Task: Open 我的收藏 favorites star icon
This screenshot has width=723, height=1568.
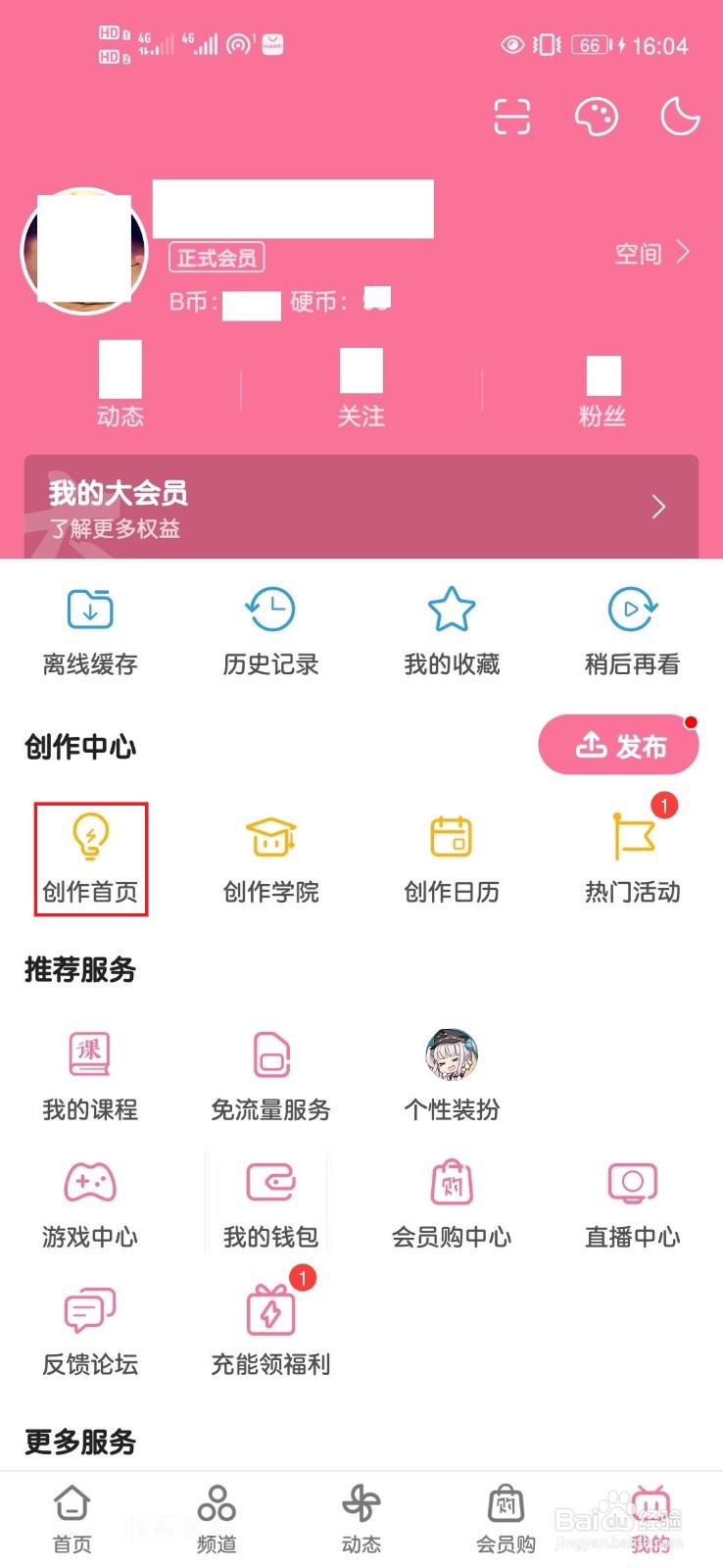Action: point(451,610)
